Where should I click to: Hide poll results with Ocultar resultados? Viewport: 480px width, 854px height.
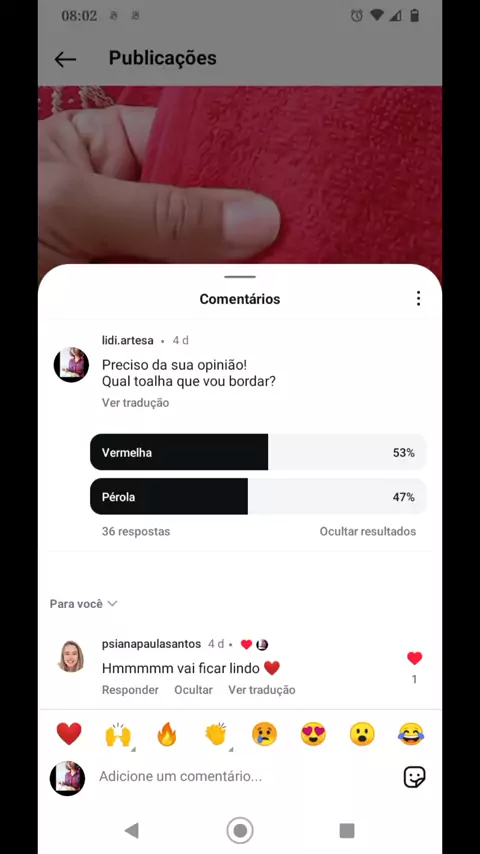coord(368,531)
